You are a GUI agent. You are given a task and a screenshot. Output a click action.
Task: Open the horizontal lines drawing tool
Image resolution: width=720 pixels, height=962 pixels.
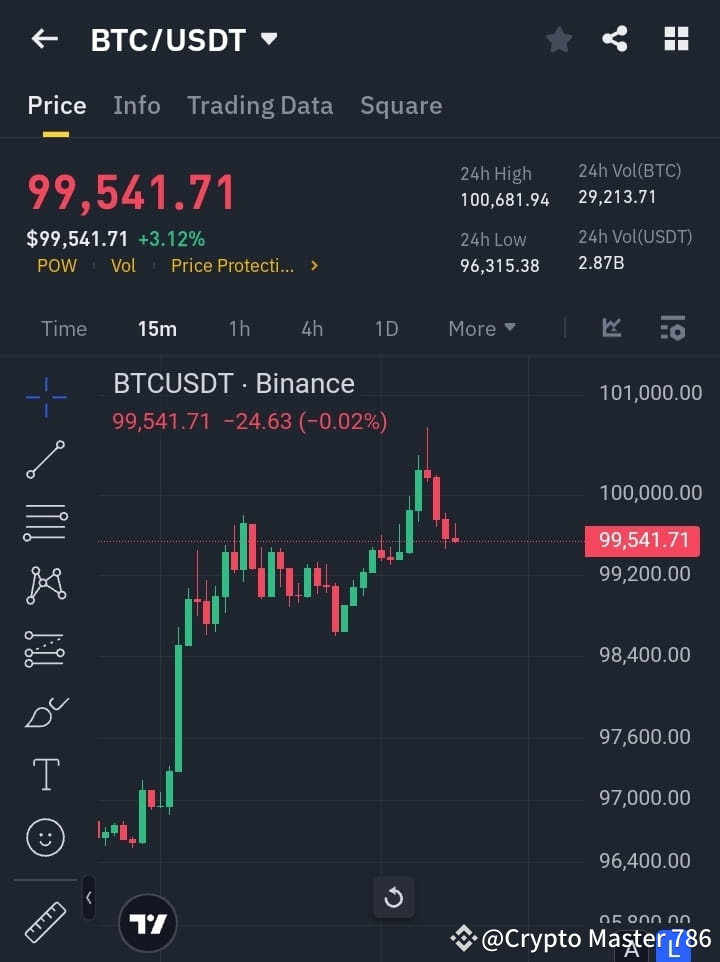tap(45, 523)
